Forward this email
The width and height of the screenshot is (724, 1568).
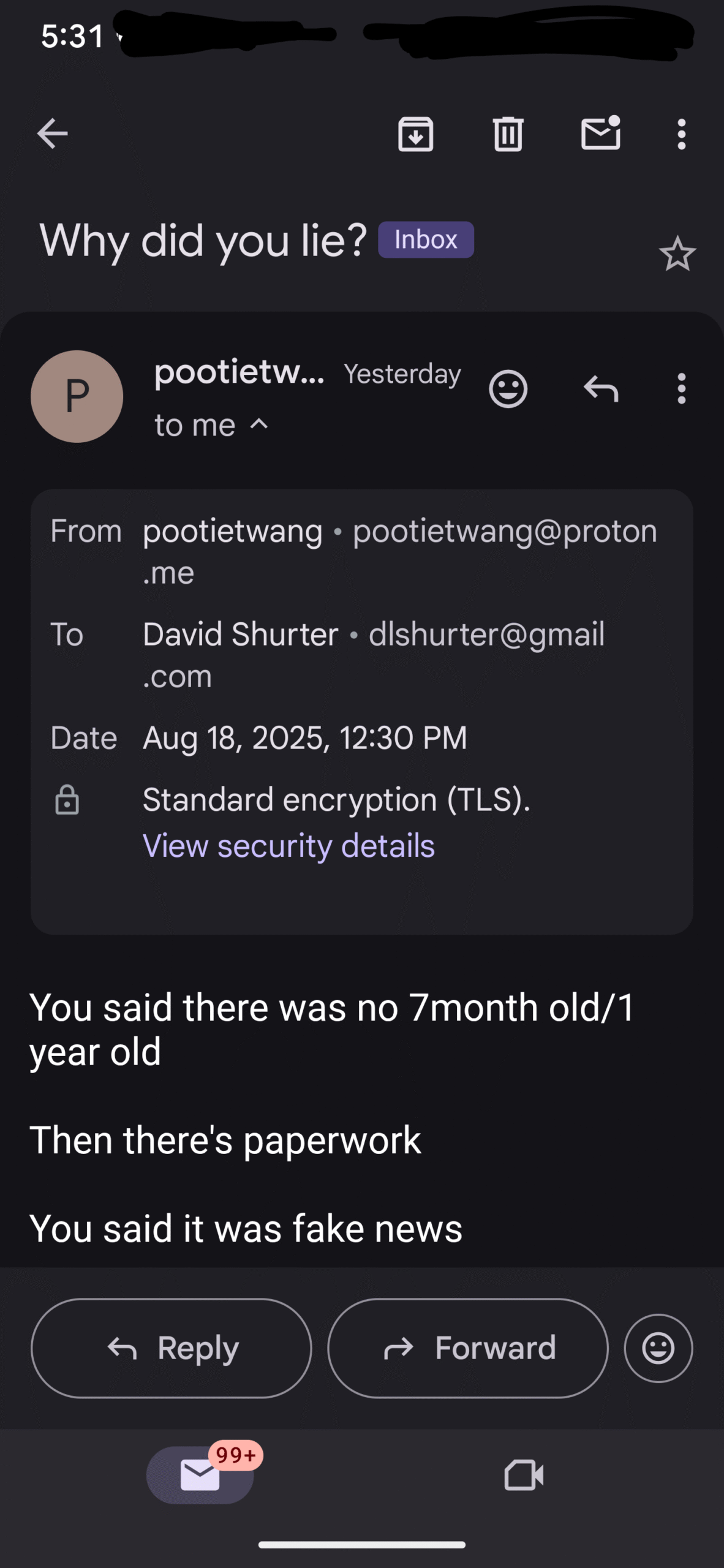click(x=468, y=1348)
